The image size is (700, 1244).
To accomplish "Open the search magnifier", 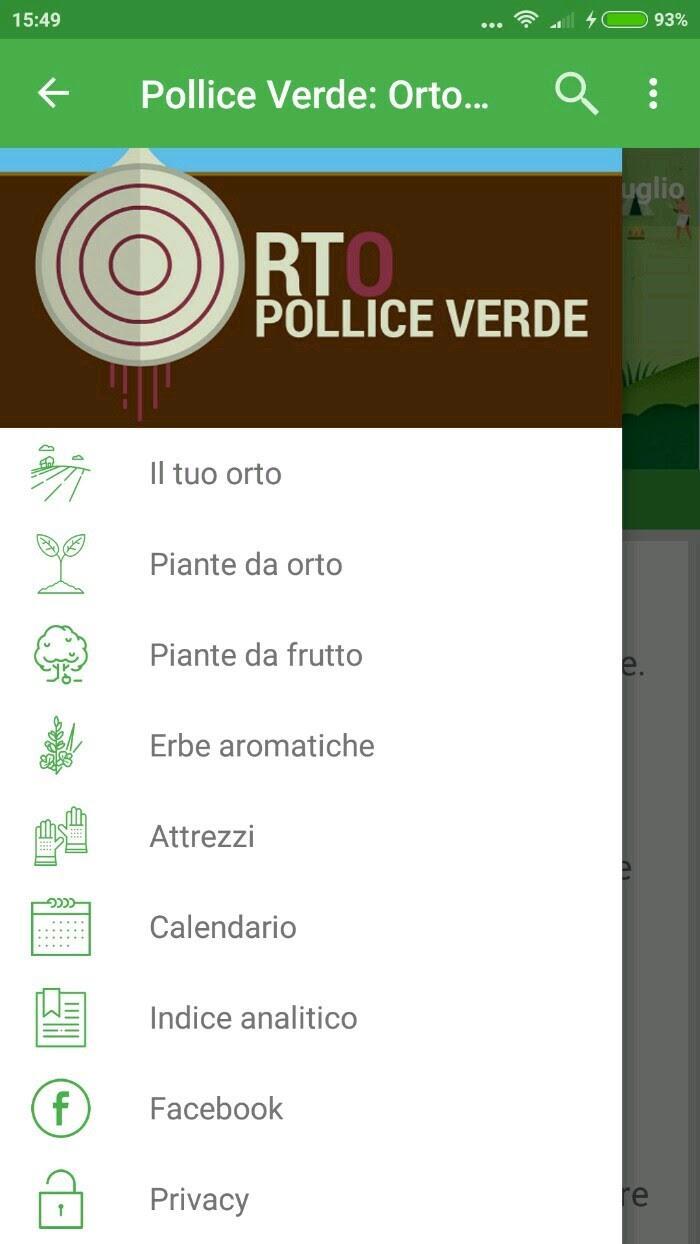I will (x=576, y=94).
